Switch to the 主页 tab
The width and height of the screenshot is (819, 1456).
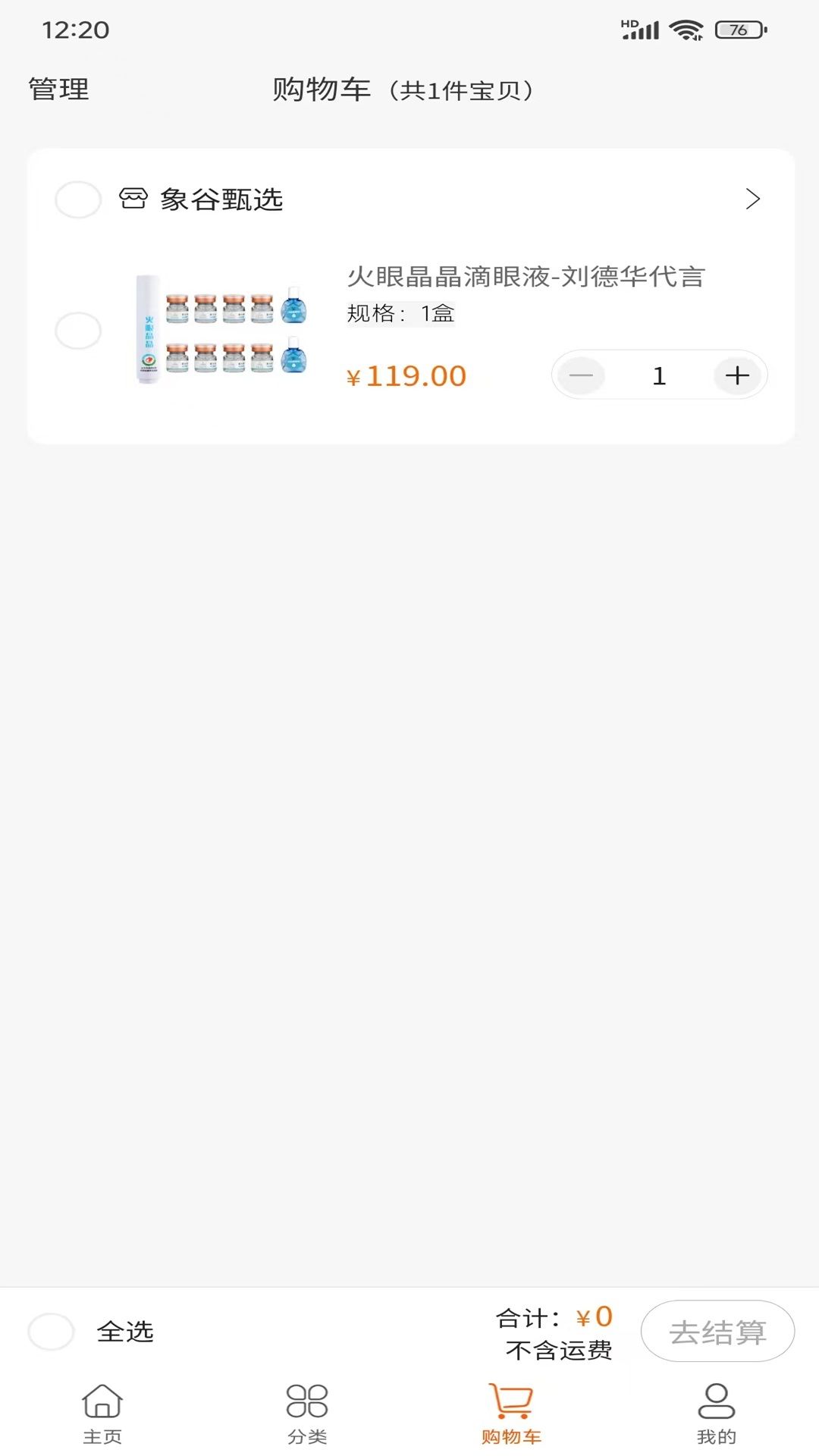click(102, 1414)
